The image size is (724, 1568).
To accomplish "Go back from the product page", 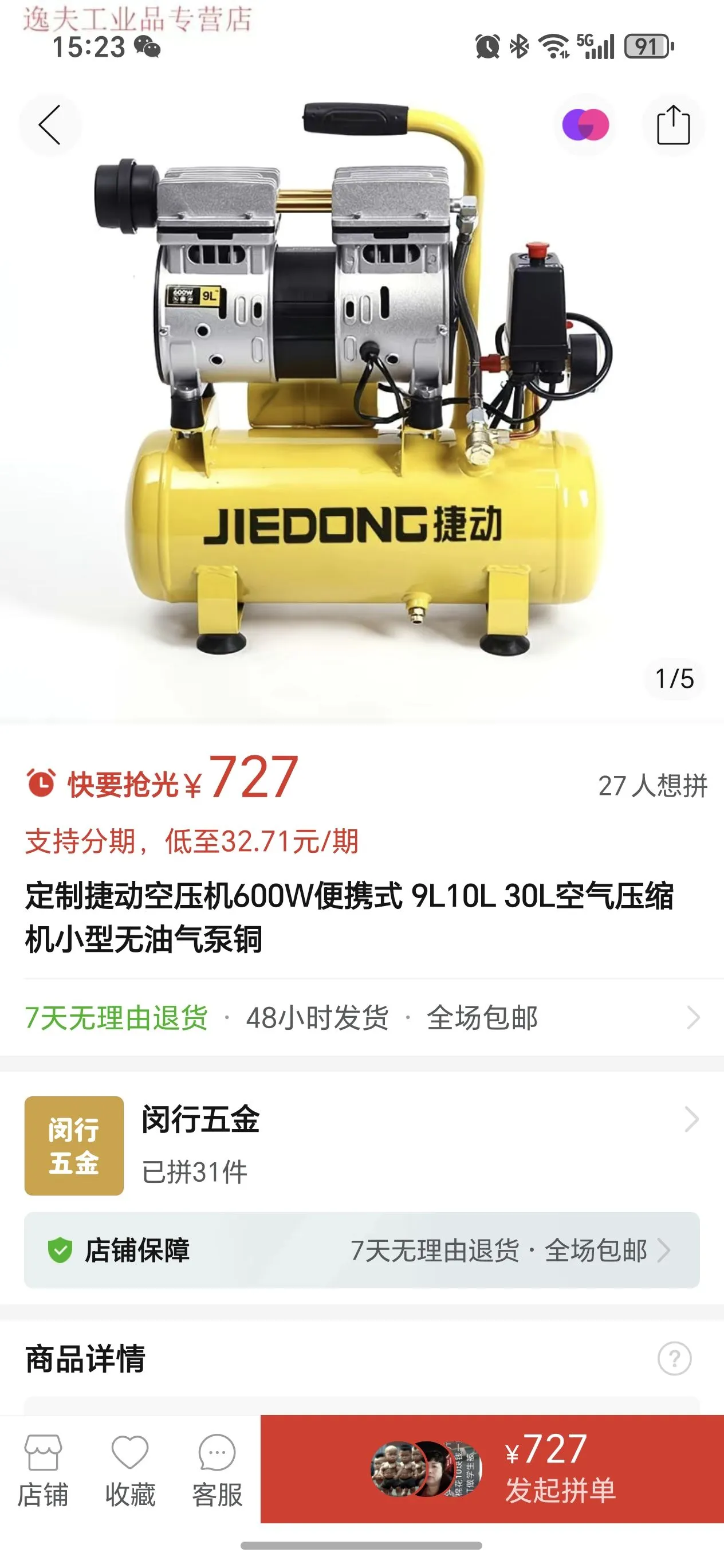I will [x=50, y=126].
